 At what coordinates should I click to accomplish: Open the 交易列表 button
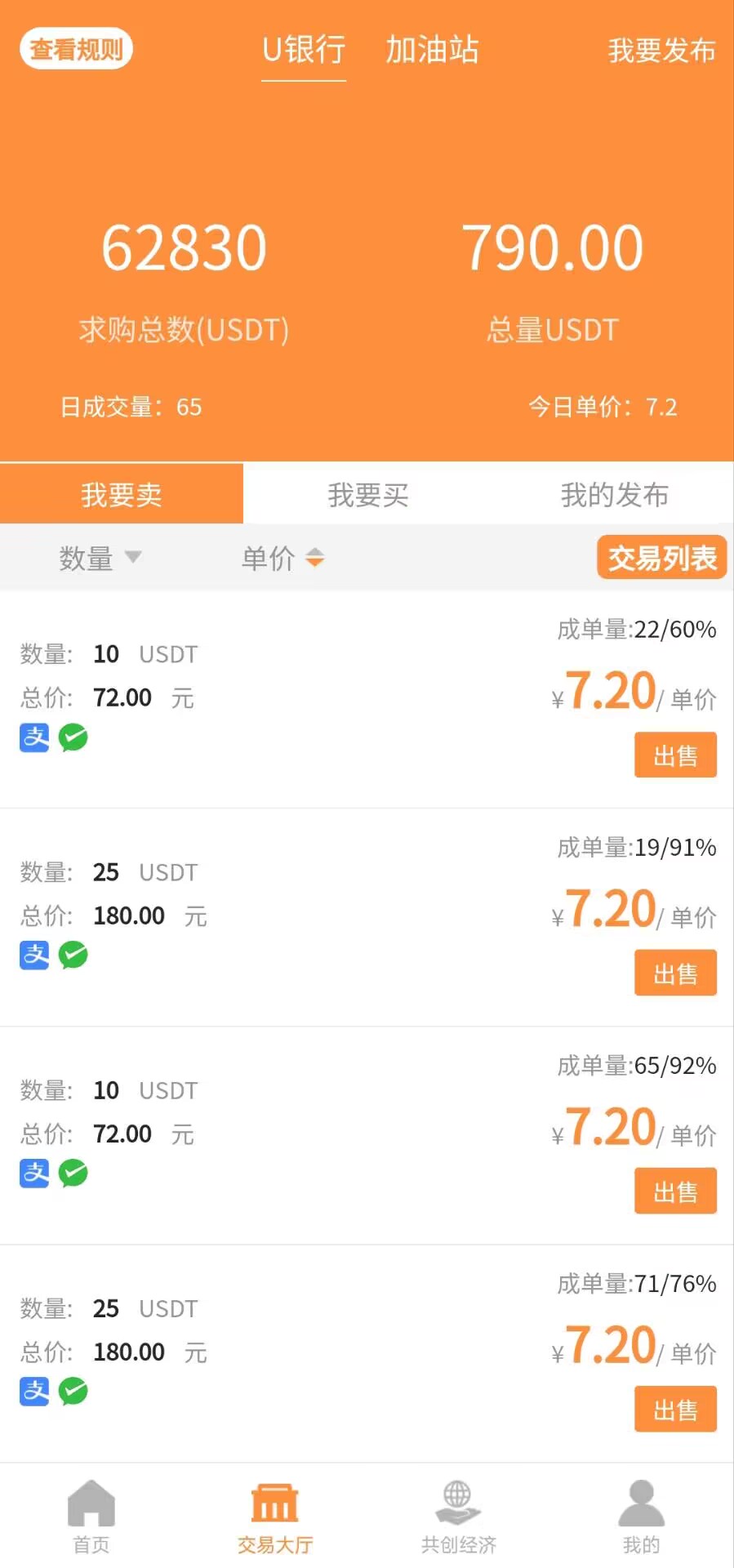pos(661,558)
